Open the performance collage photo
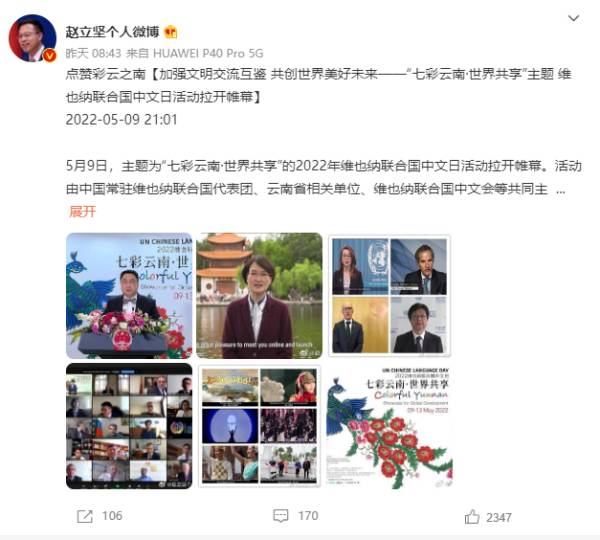The width and height of the screenshot is (600, 540). tap(259, 425)
